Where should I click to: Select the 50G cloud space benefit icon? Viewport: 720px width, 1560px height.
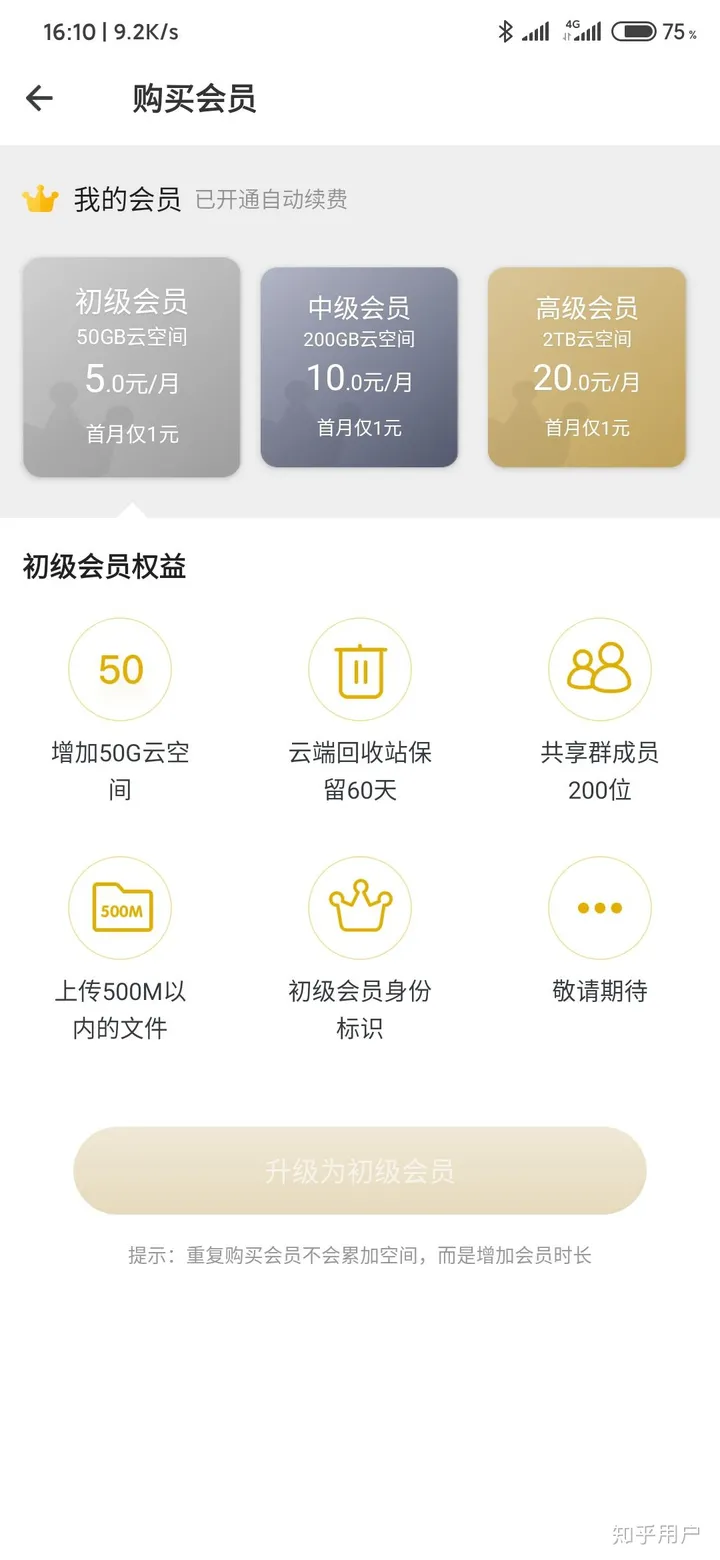tap(120, 668)
